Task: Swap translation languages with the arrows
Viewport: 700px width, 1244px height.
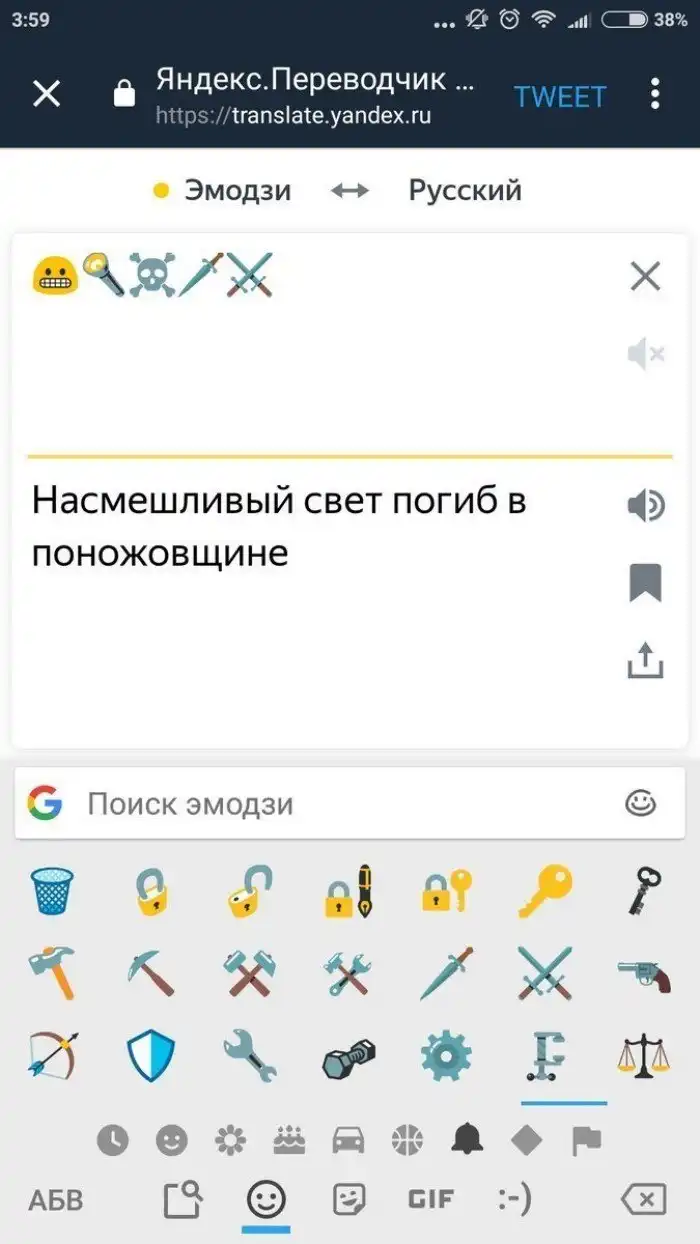Action: click(349, 190)
